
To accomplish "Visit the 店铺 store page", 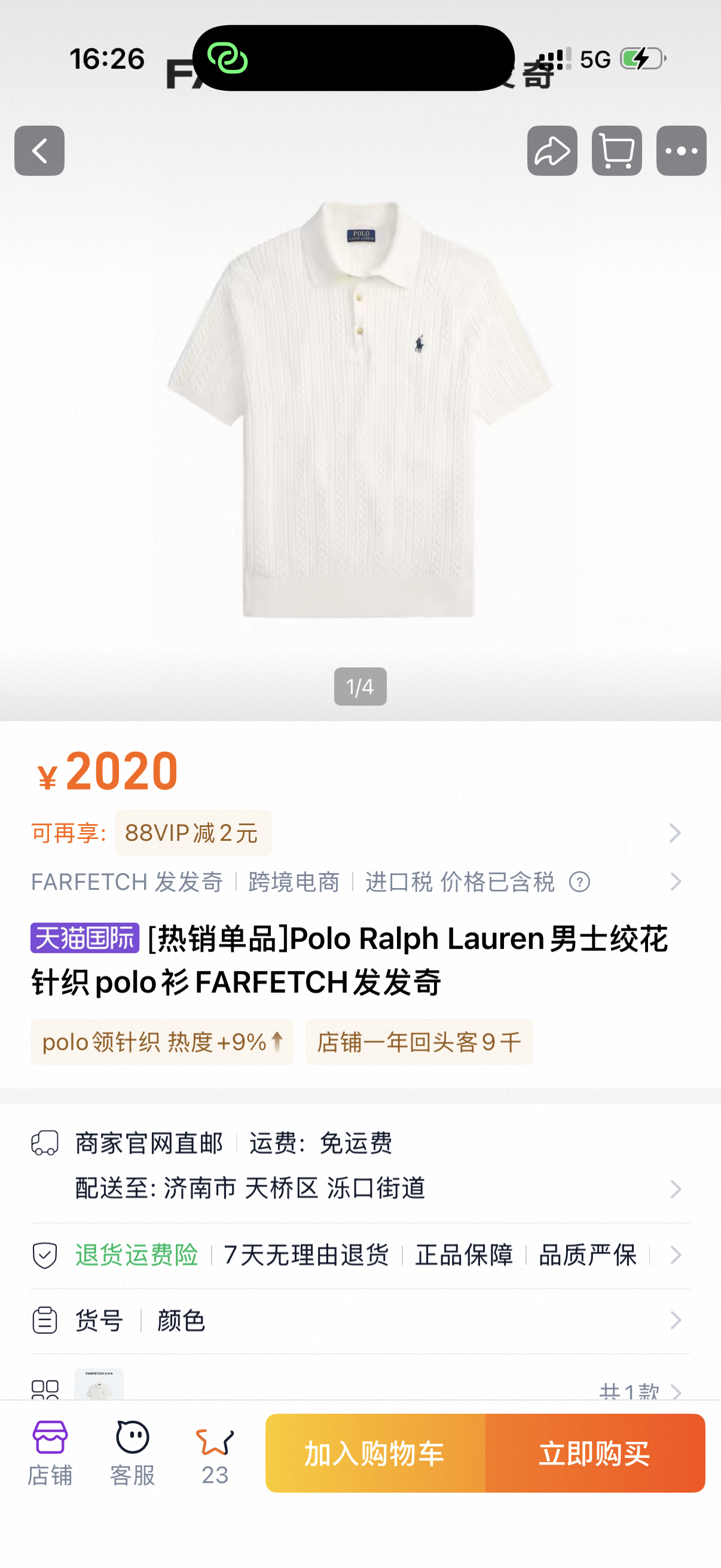I will coord(50,1453).
